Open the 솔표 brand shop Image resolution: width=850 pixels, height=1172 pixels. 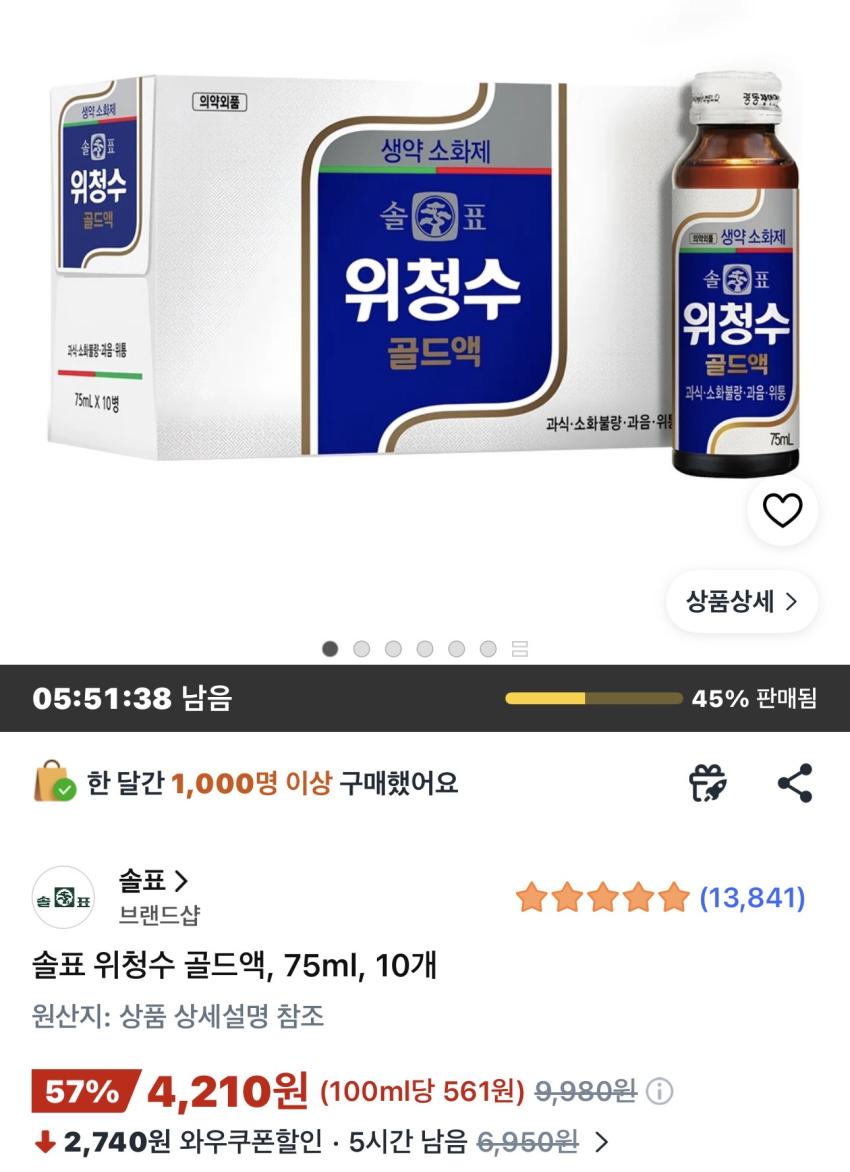152,881
